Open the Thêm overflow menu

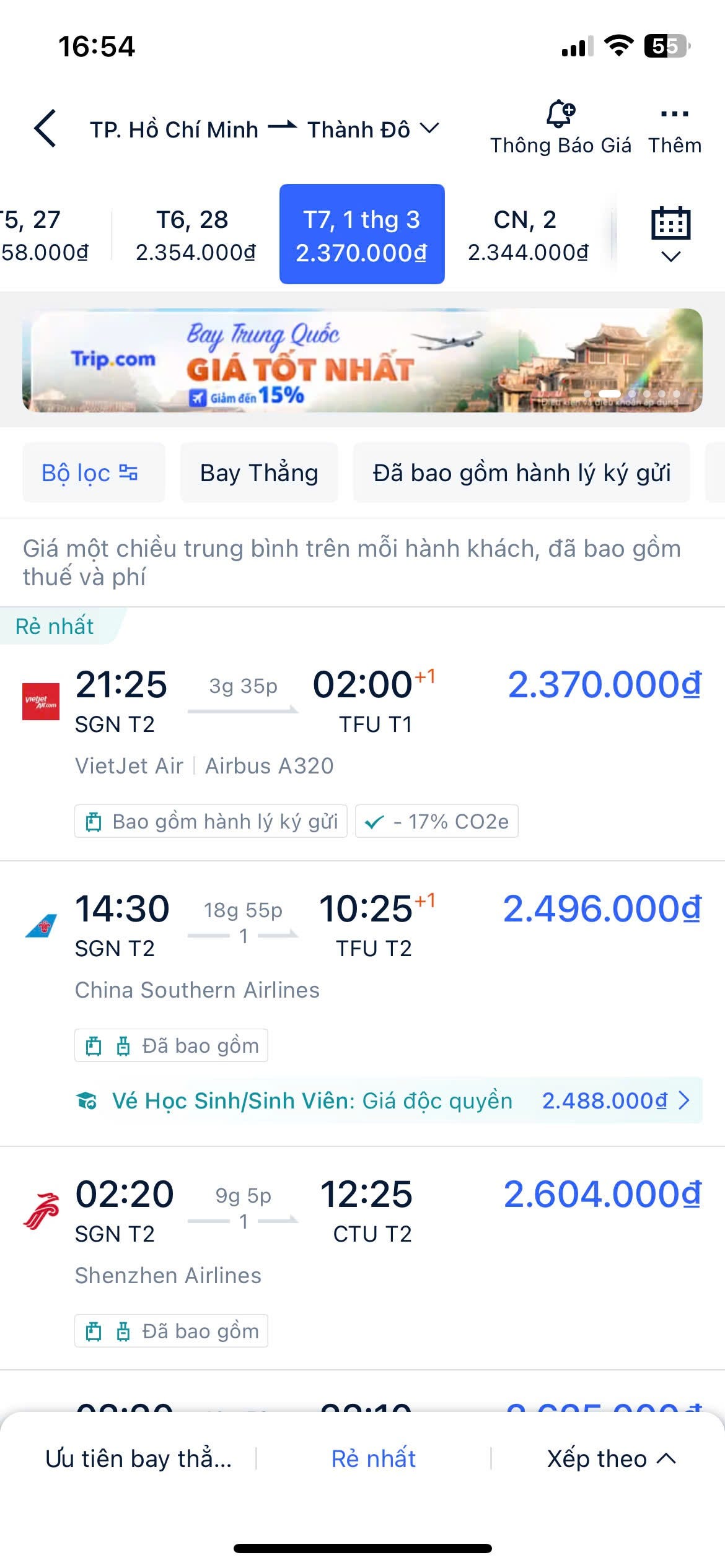click(x=674, y=128)
